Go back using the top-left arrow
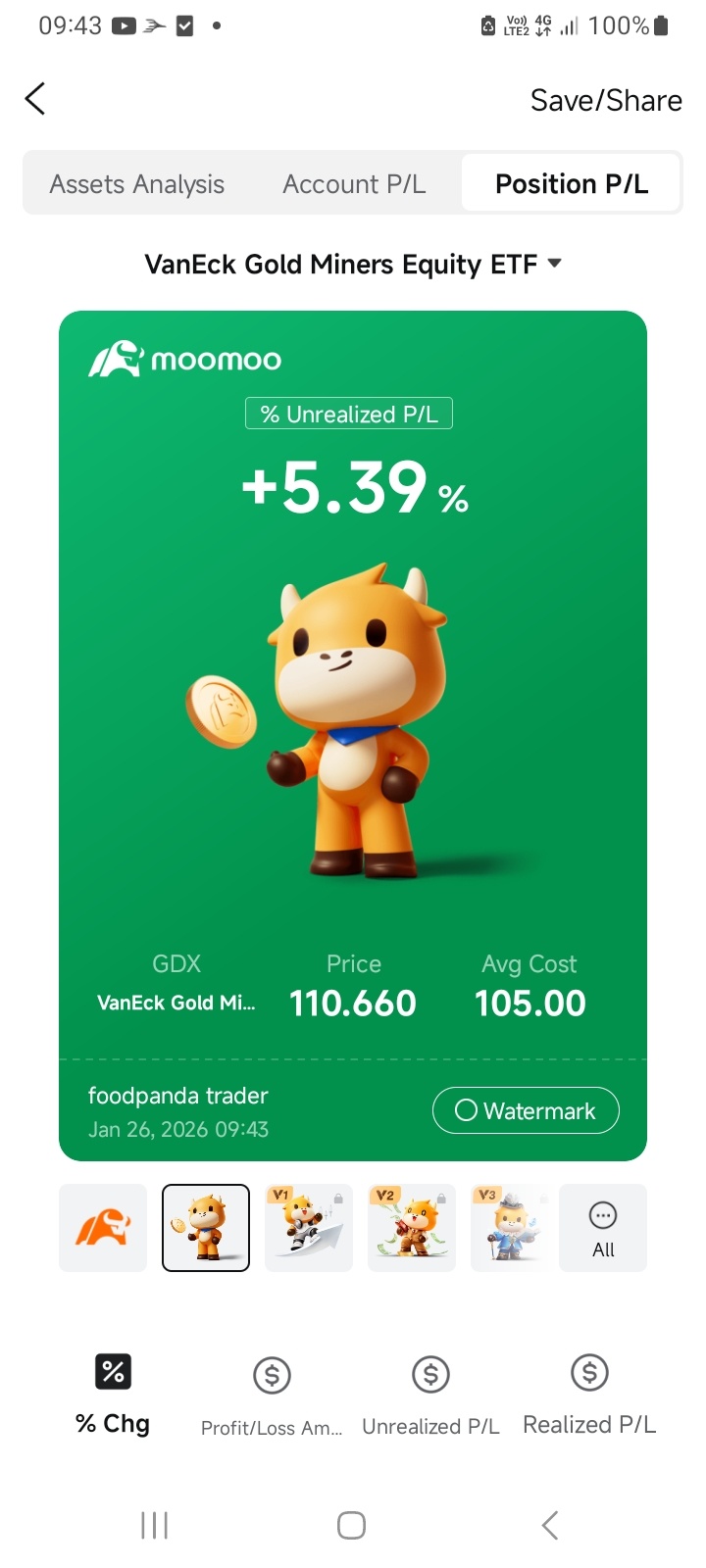The image size is (706, 1568). tap(35, 99)
